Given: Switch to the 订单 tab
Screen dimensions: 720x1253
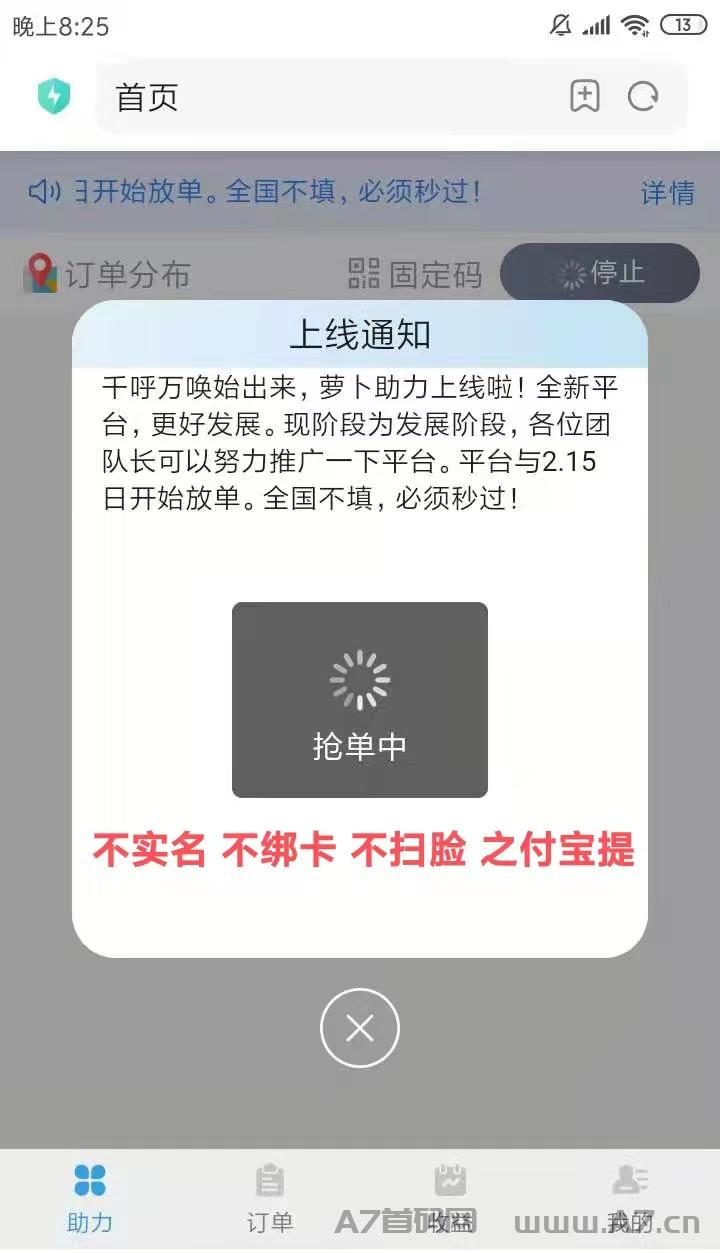Looking at the screenshot, I should point(270,1198).
